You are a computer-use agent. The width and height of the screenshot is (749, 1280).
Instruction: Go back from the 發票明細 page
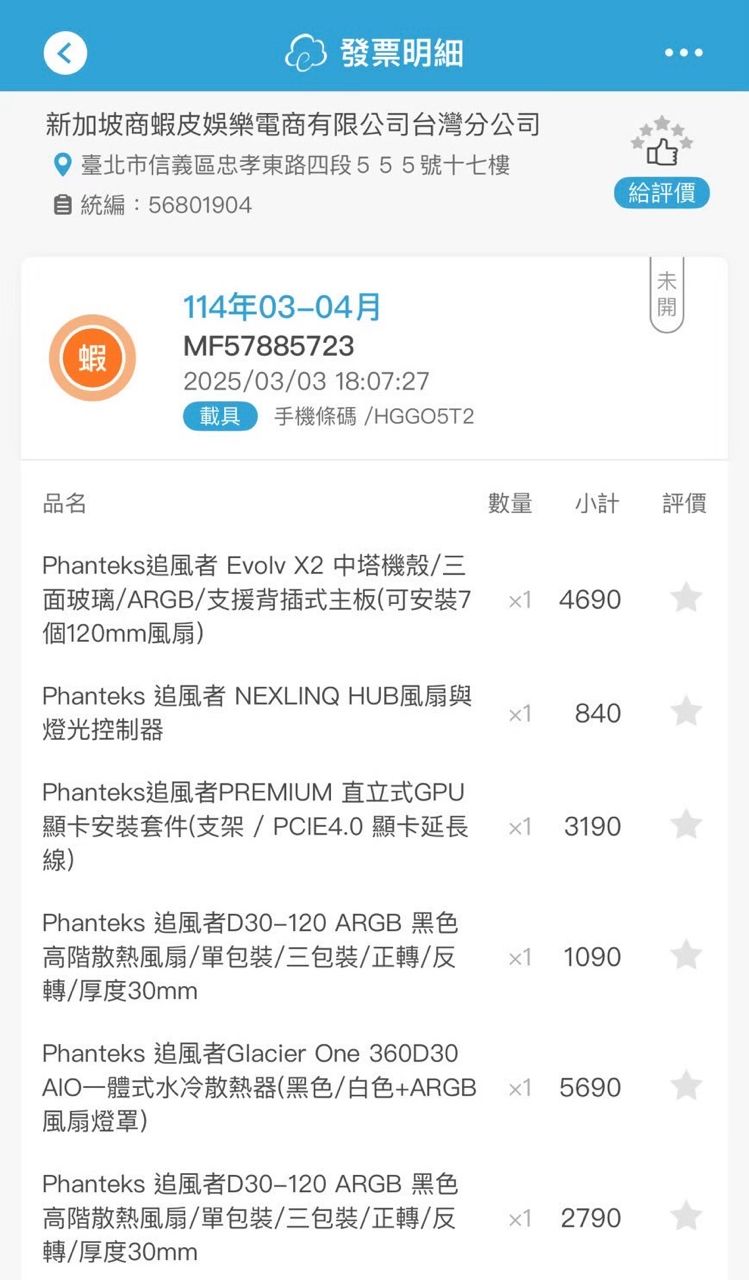(x=65, y=53)
